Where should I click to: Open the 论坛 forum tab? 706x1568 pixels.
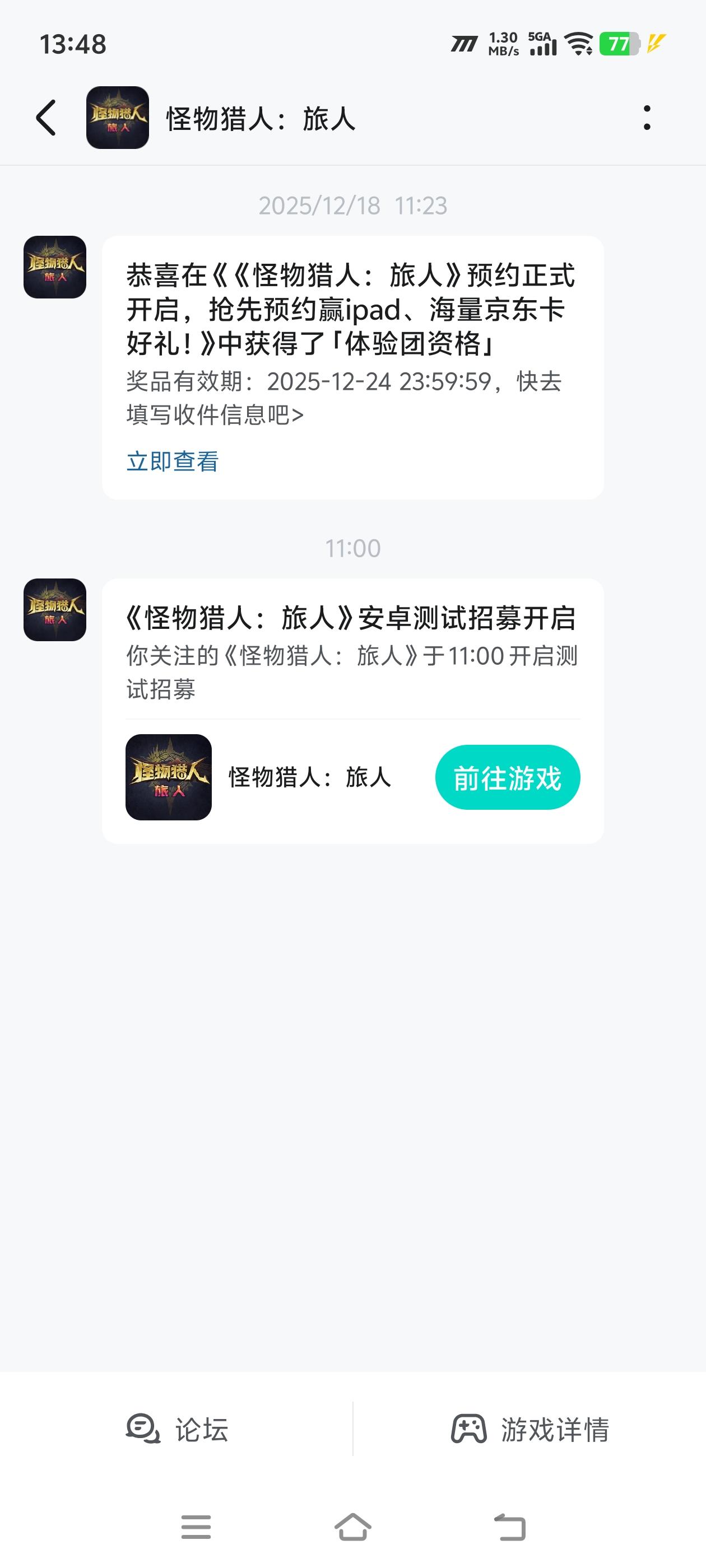click(x=176, y=1429)
